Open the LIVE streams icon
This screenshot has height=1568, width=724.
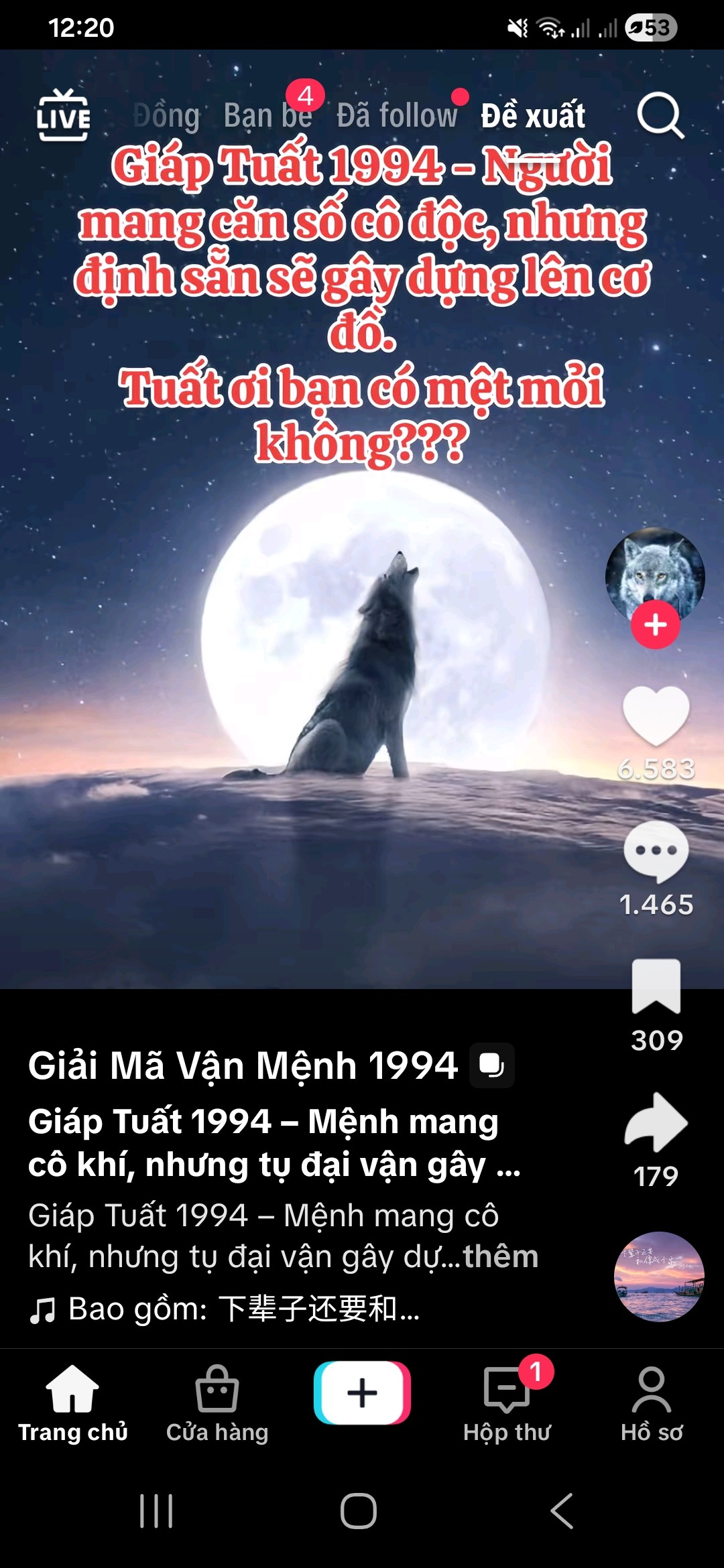click(x=63, y=115)
